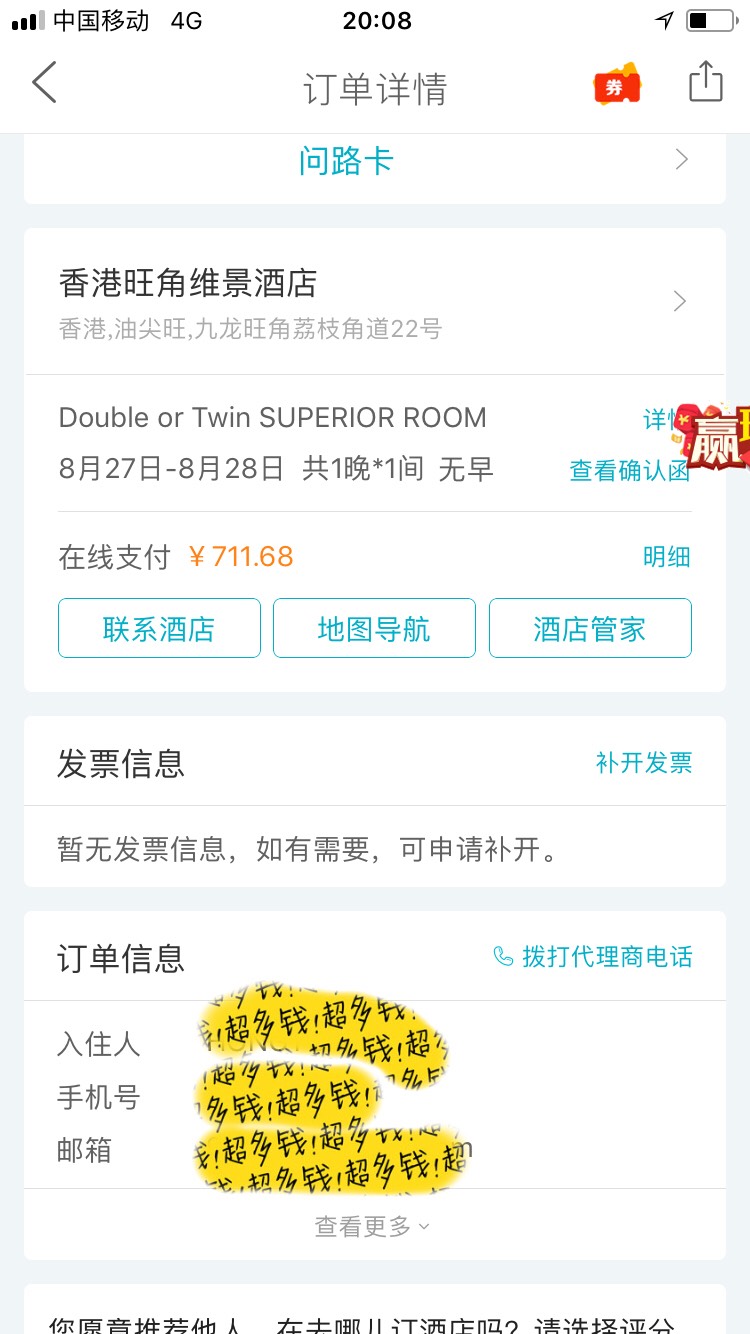Request 补开发票 invoice reissue

(x=643, y=764)
